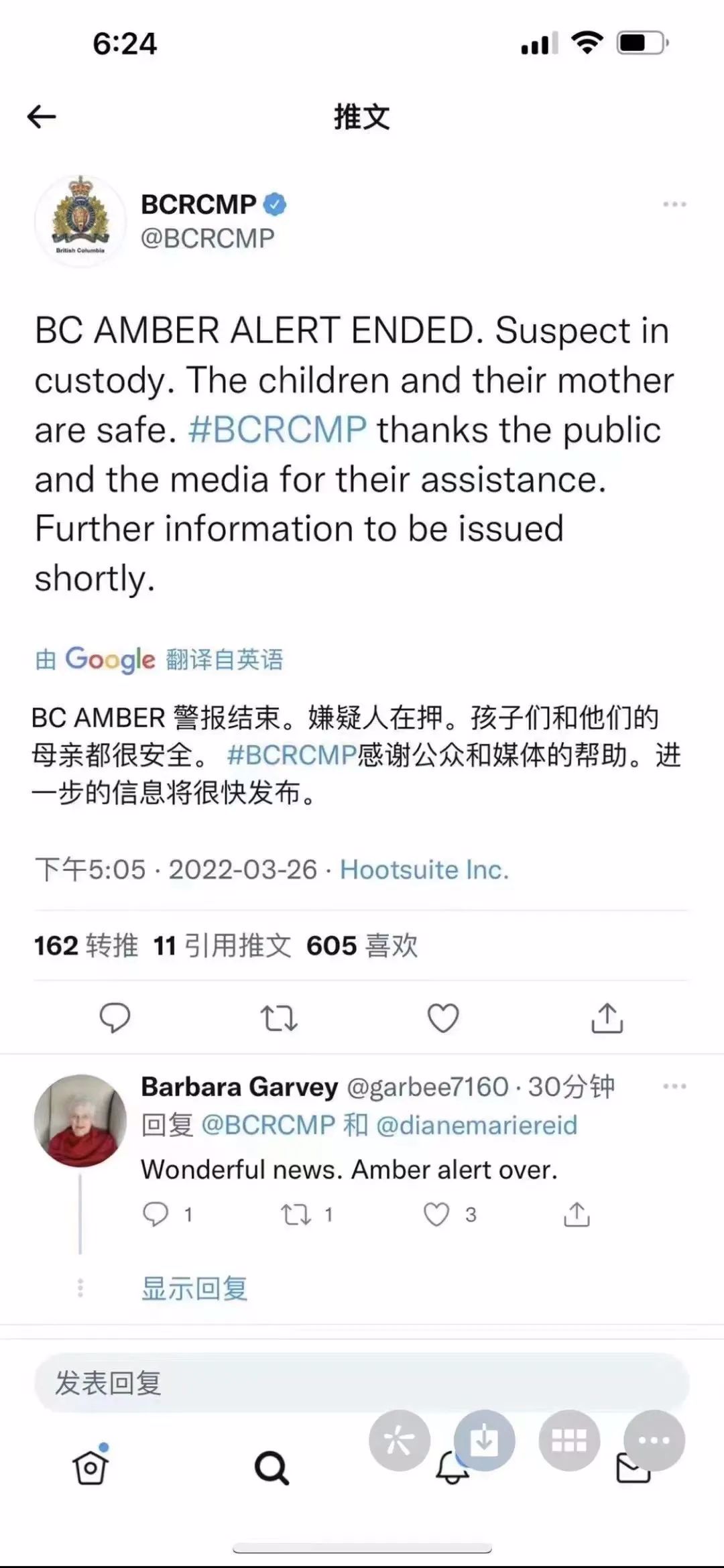The width and height of the screenshot is (724, 1568).
Task: View the 162 retweets list
Action: (86, 946)
